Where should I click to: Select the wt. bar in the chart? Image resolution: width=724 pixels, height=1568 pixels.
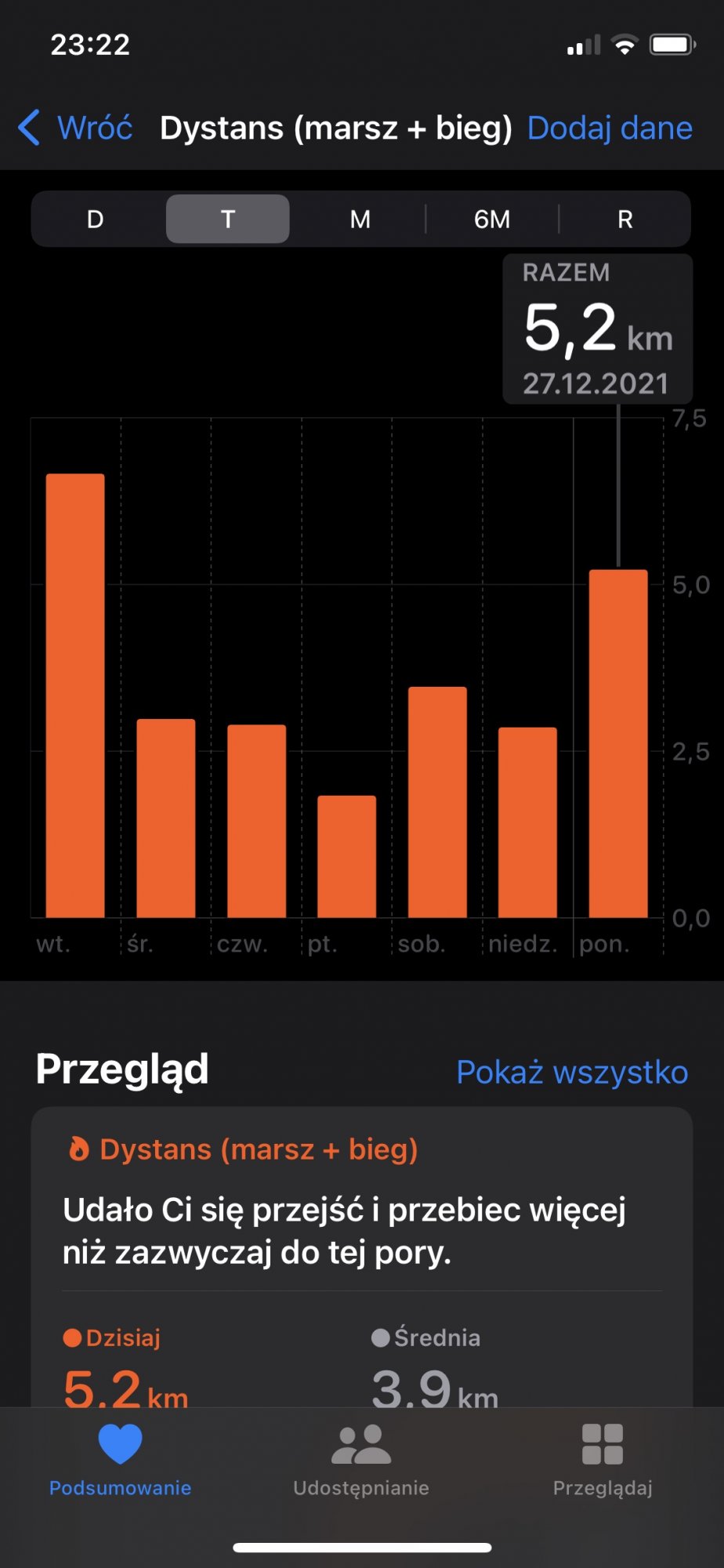tap(75, 695)
